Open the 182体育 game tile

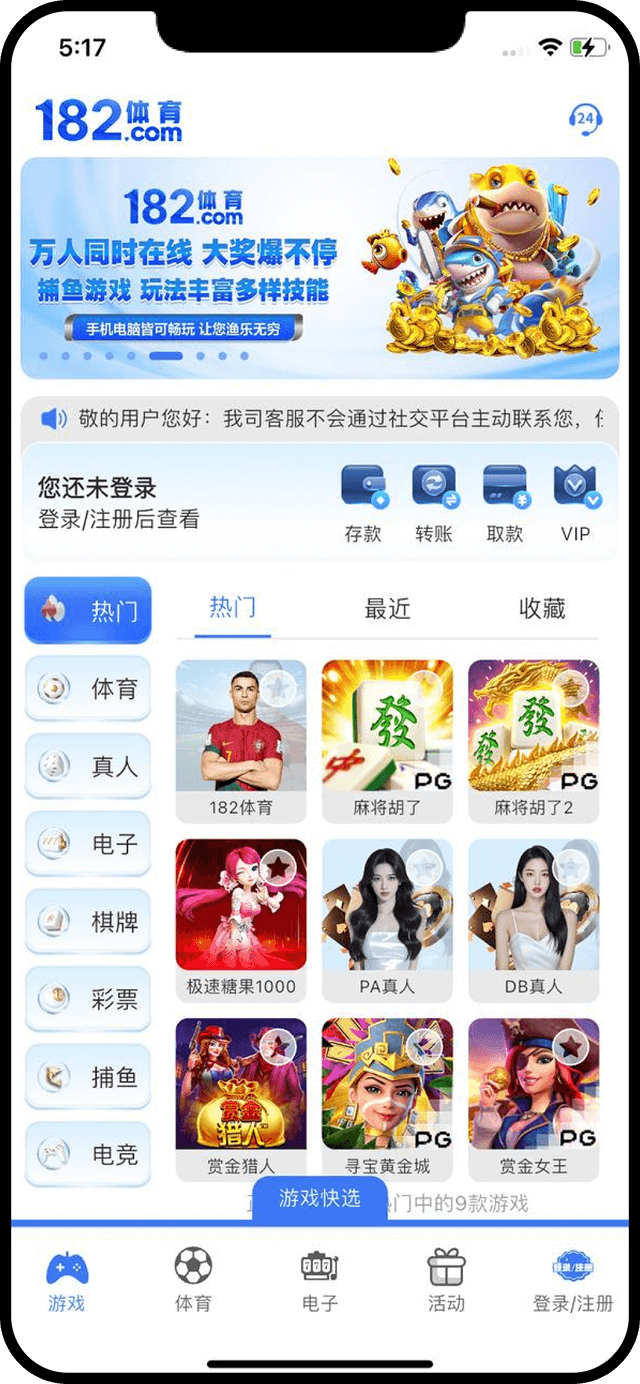tap(241, 740)
